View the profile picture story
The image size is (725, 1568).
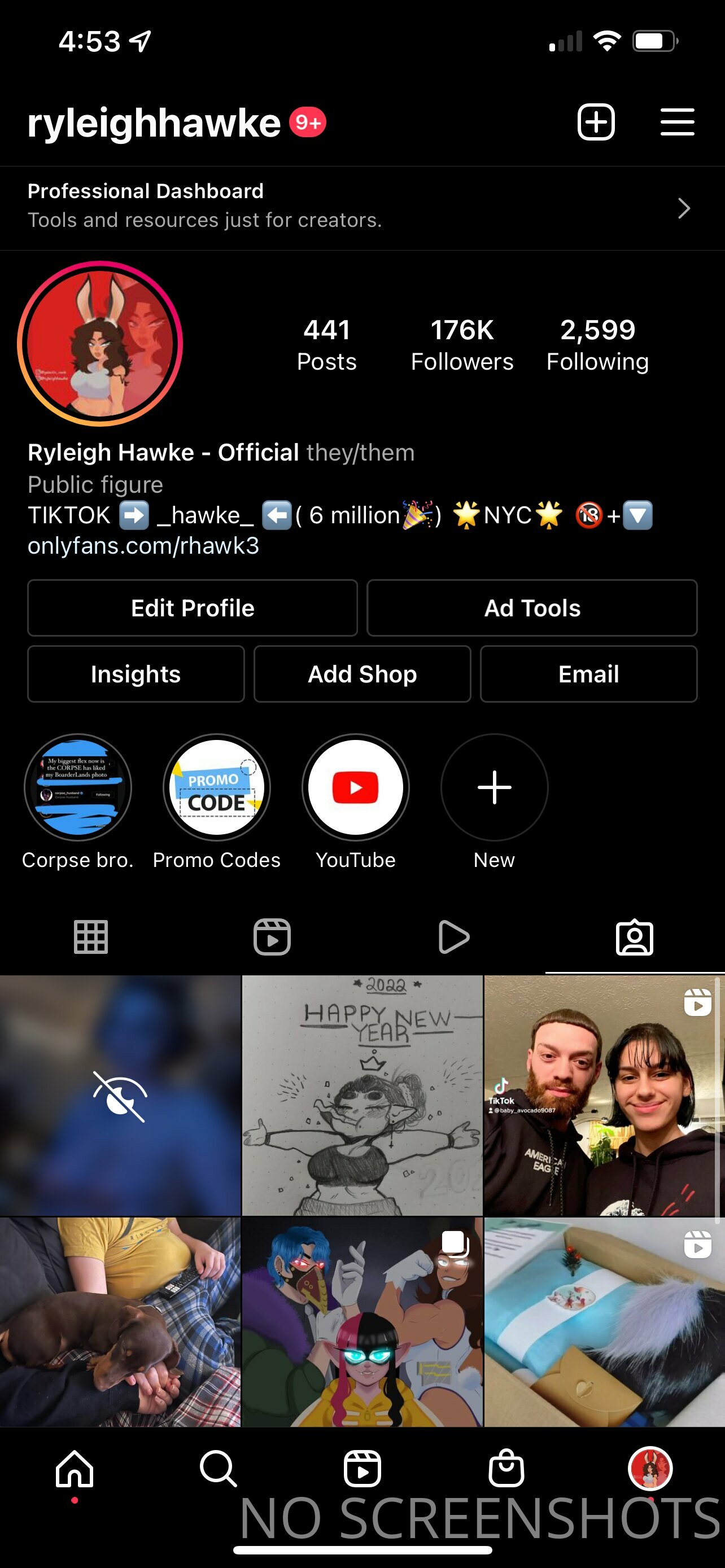coord(101,343)
